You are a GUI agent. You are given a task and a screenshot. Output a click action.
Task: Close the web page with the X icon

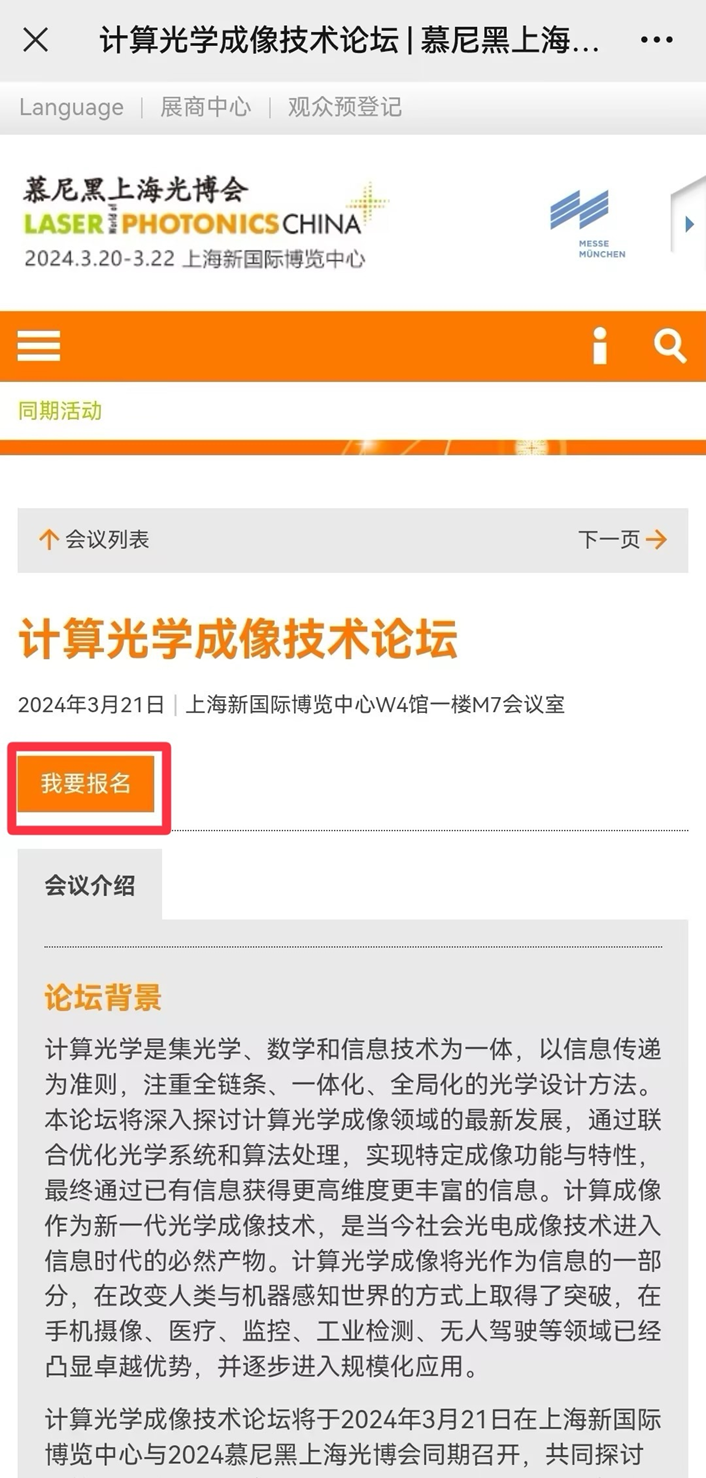coord(36,40)
